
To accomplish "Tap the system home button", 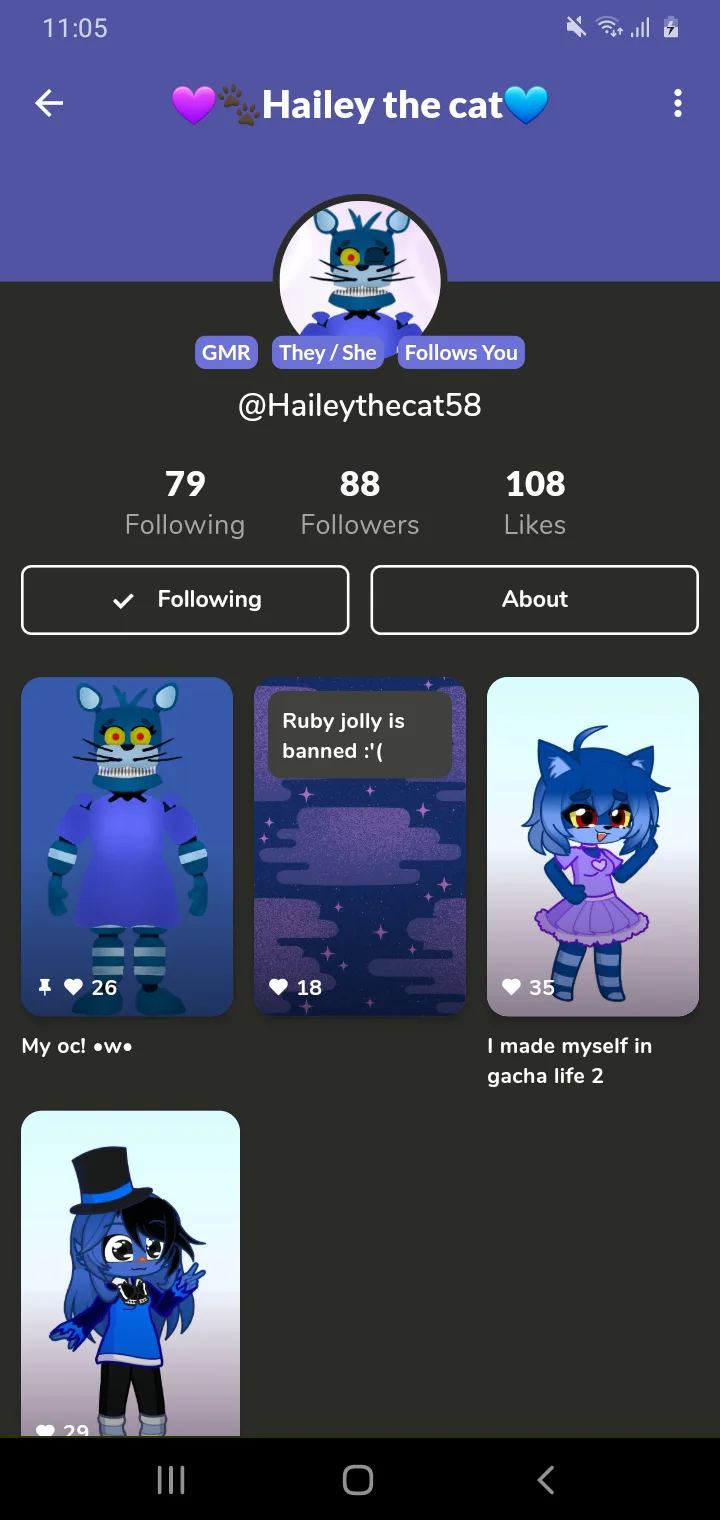I will pyautogui.click(x=358, y=1480).
